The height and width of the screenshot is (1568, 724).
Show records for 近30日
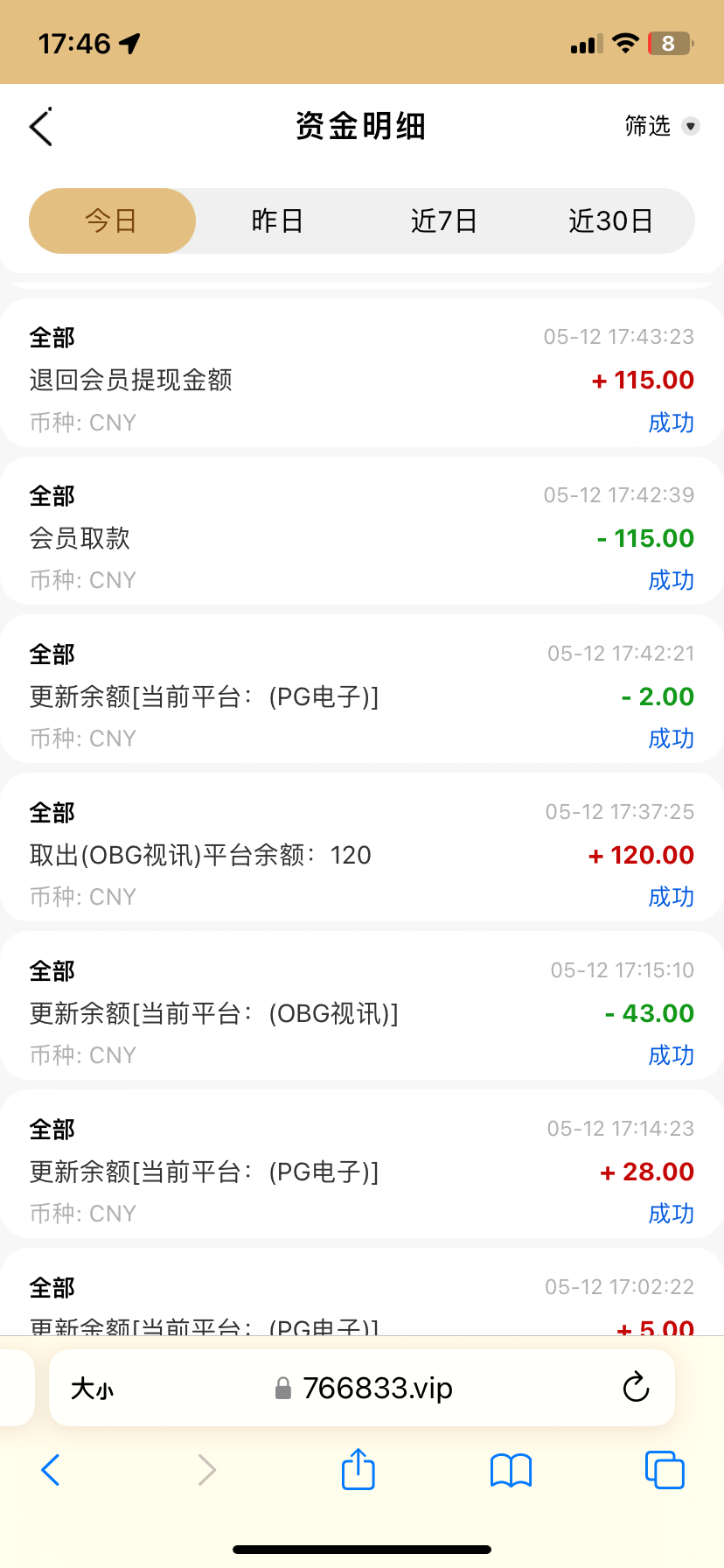click(610, 220)
